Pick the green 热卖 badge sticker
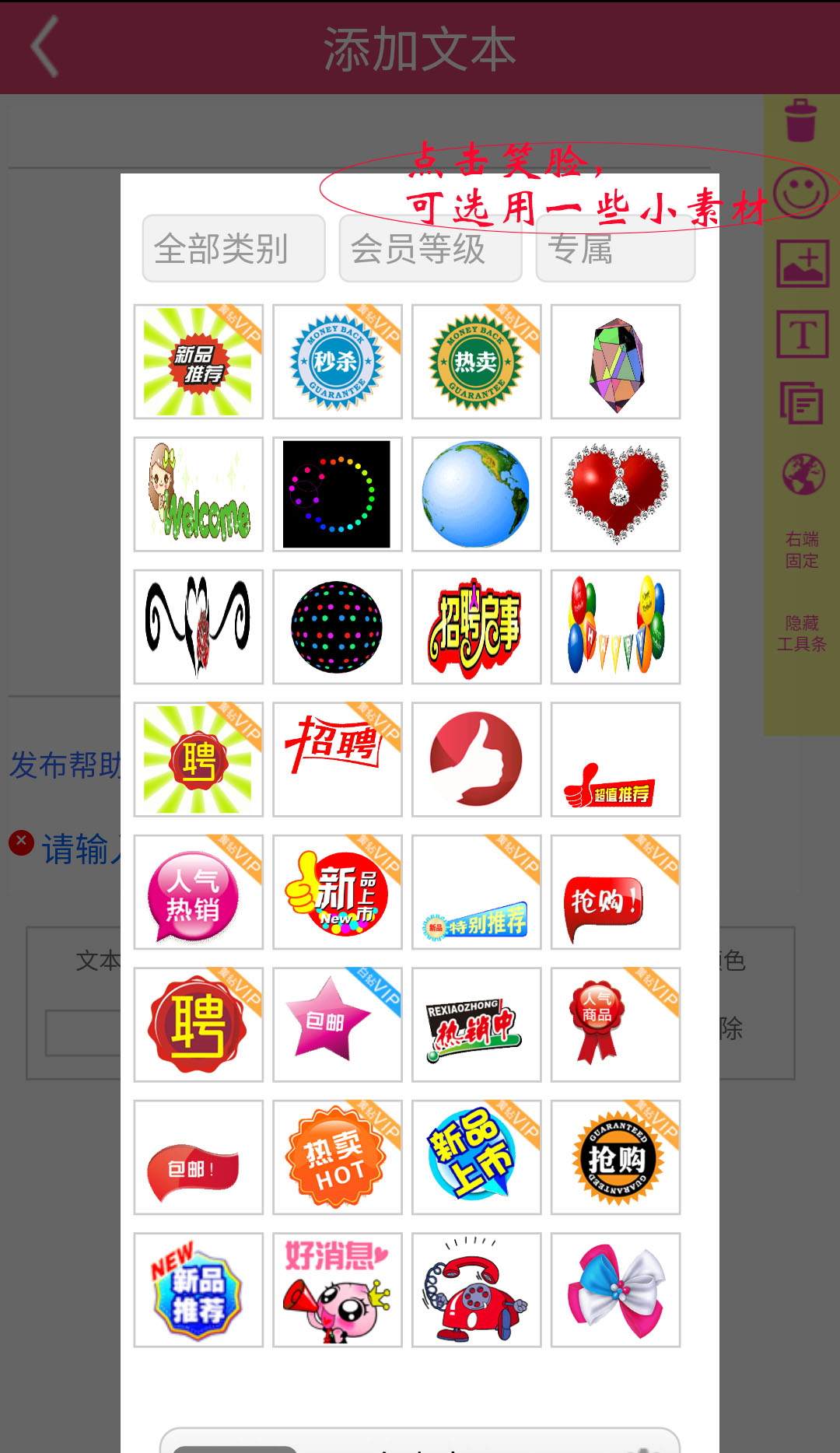 pyautogui.click(x=476, y=362)
